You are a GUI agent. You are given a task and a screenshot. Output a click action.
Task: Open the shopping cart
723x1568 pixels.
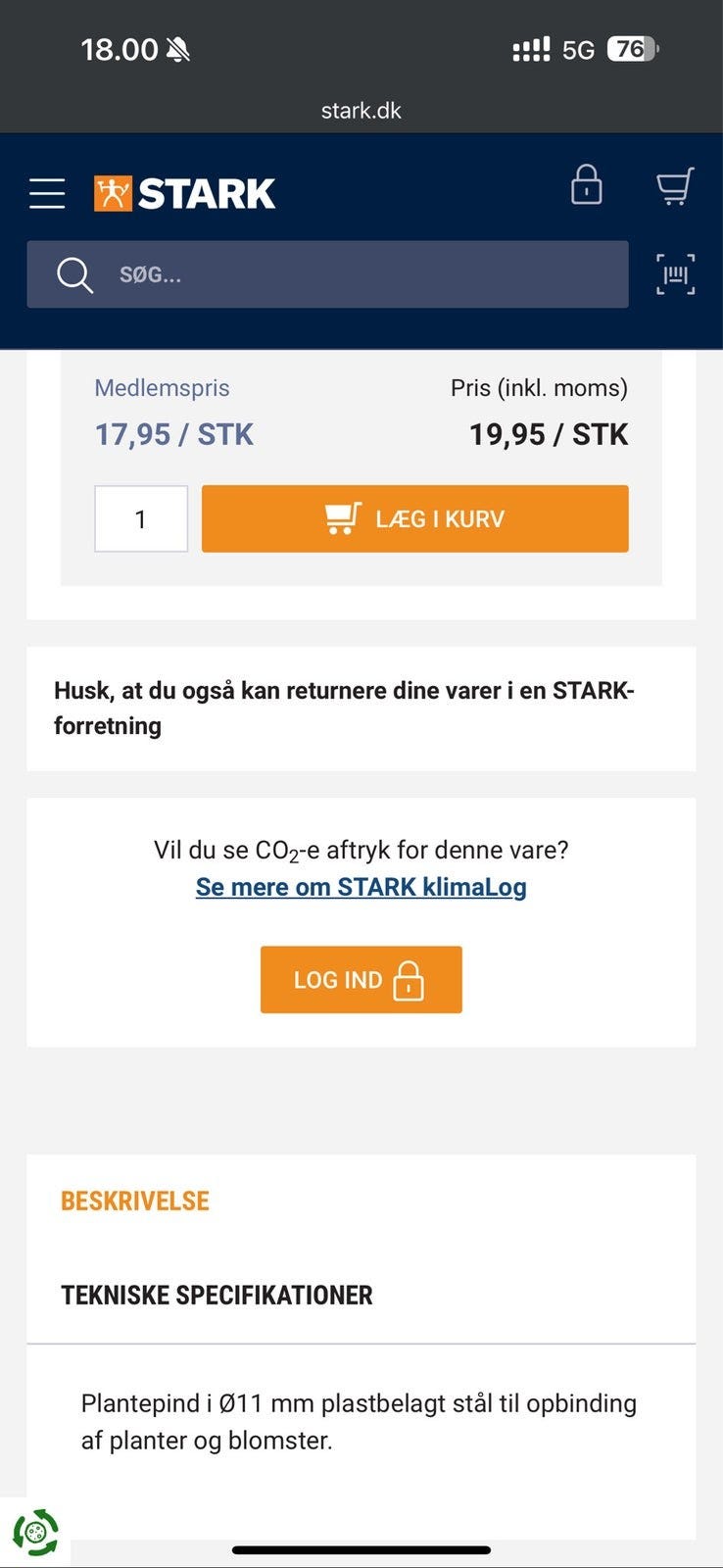coord(675,186)
